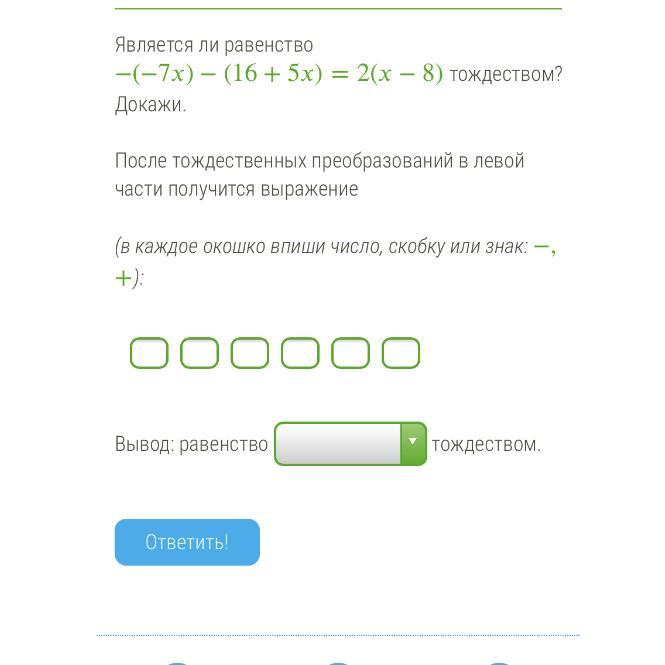Open the identity conclusion dropdown
Image resolution: width=665 pixels, height=665 pixels.
pos(350,444)
